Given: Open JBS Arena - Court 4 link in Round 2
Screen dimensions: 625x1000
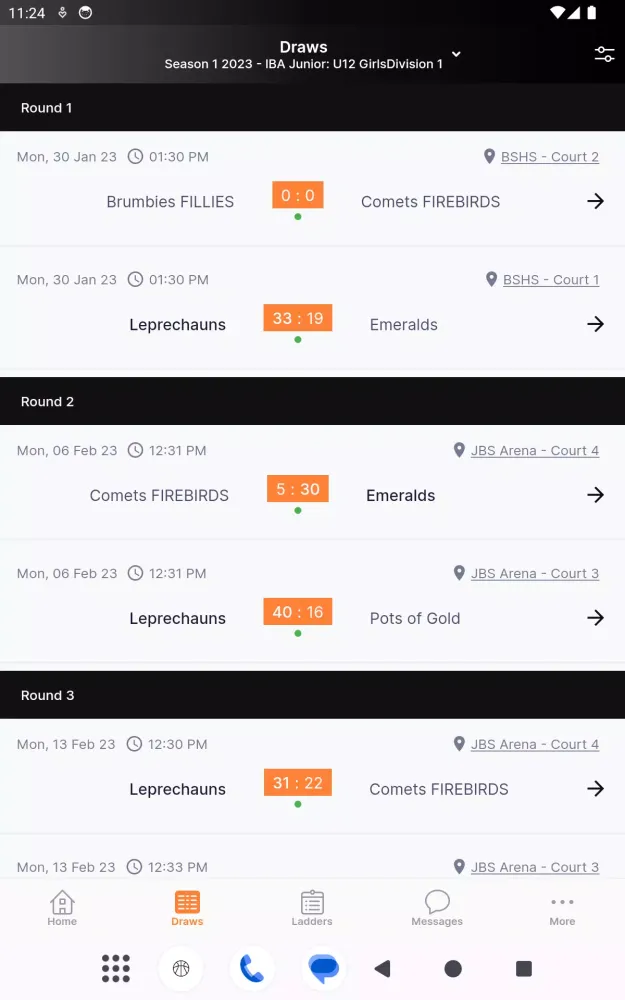Looking at the screenshot, I should (534, 451).
